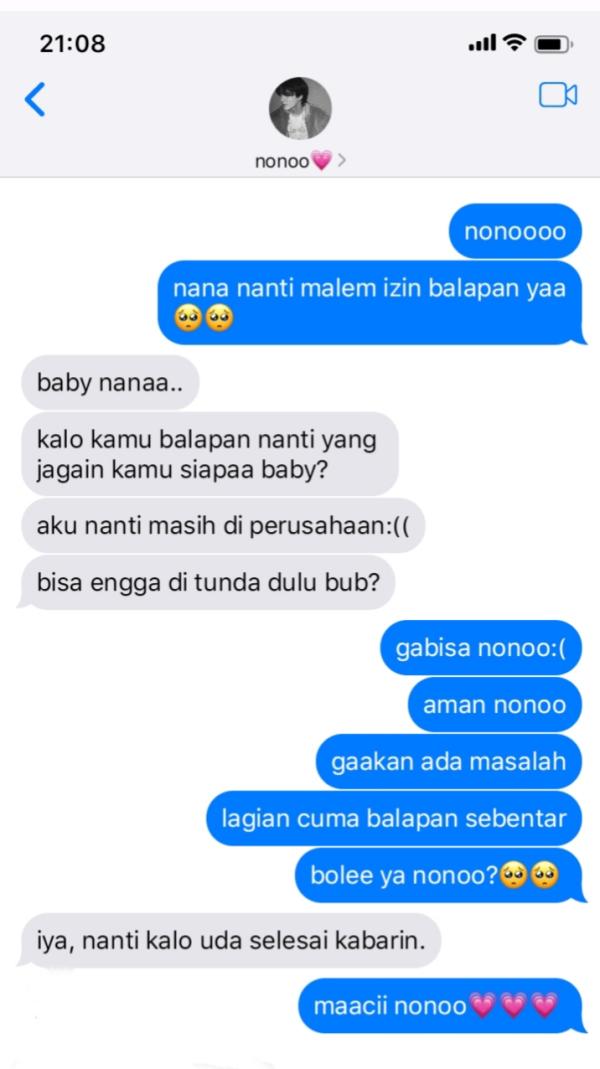Screen dimensions: 600x1069
Task: Start a FaceTime video call
Action: click(x=558, y=95)
